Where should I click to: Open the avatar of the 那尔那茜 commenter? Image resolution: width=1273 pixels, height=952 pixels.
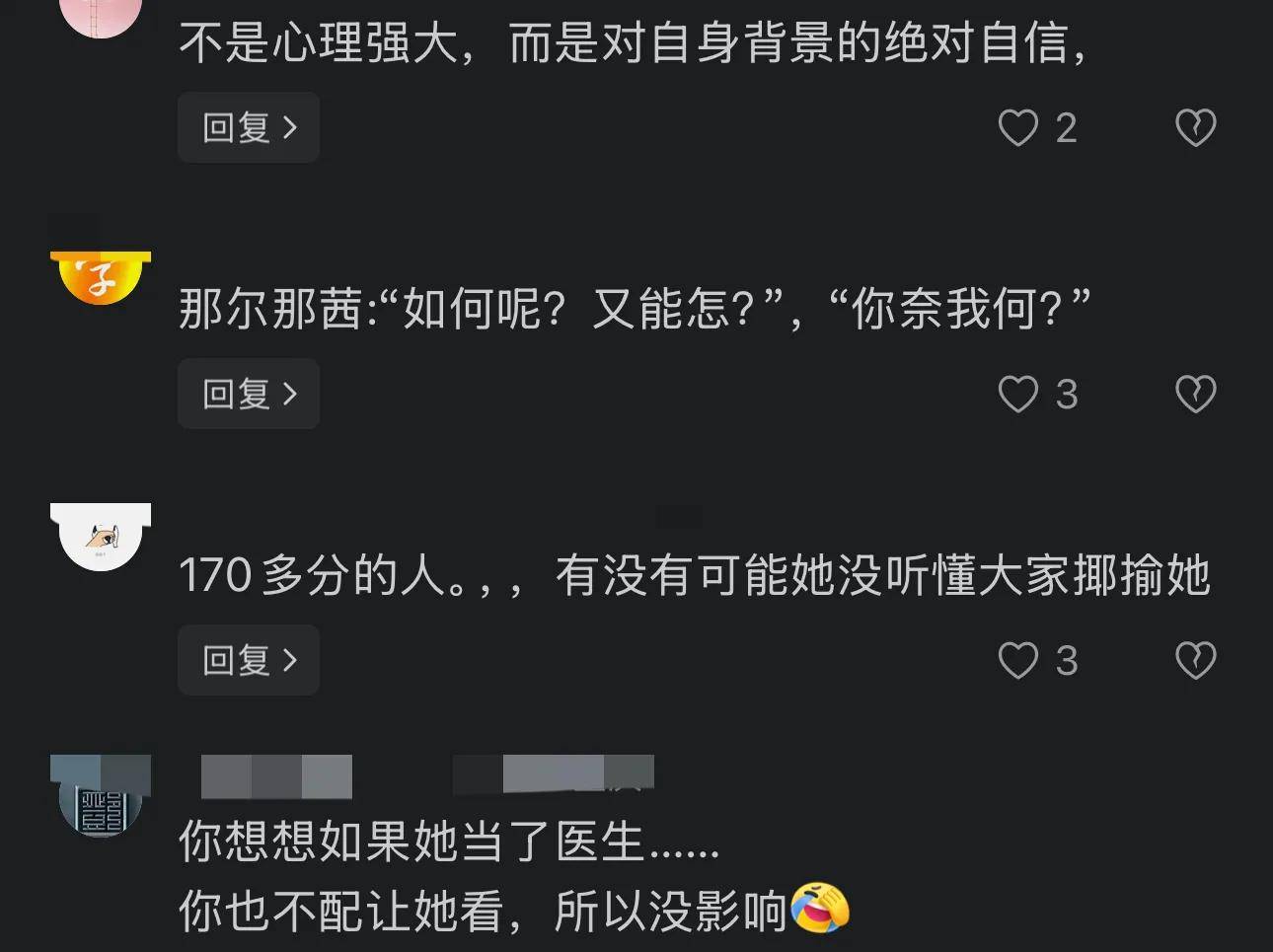point(101,274)
